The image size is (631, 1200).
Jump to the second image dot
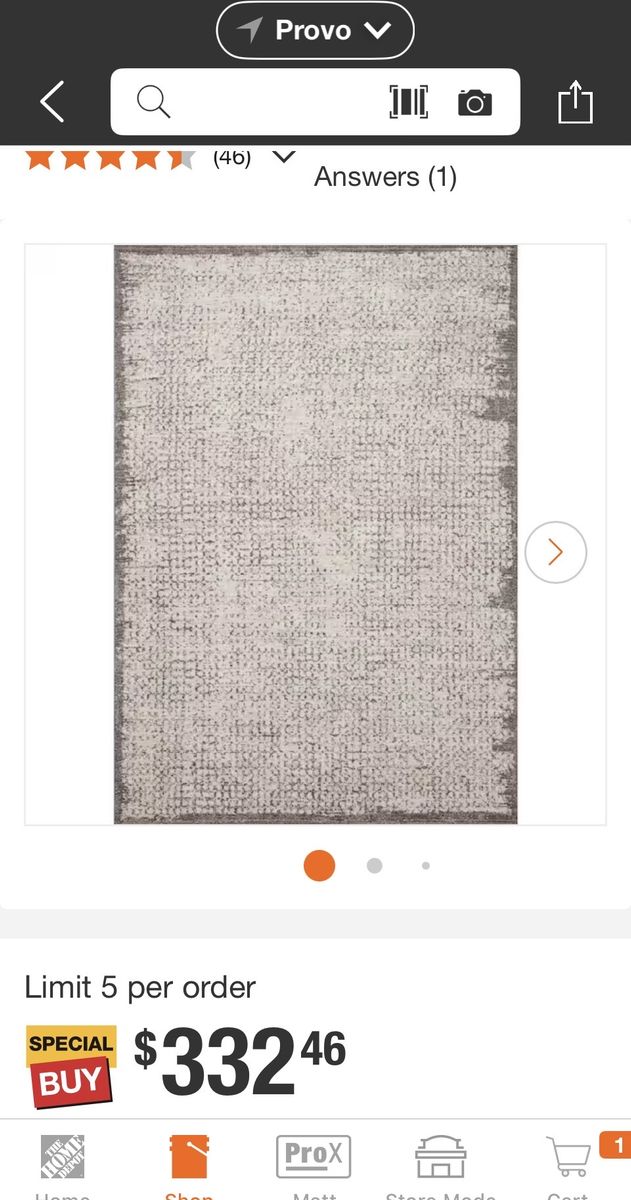[x=374, y=866]
